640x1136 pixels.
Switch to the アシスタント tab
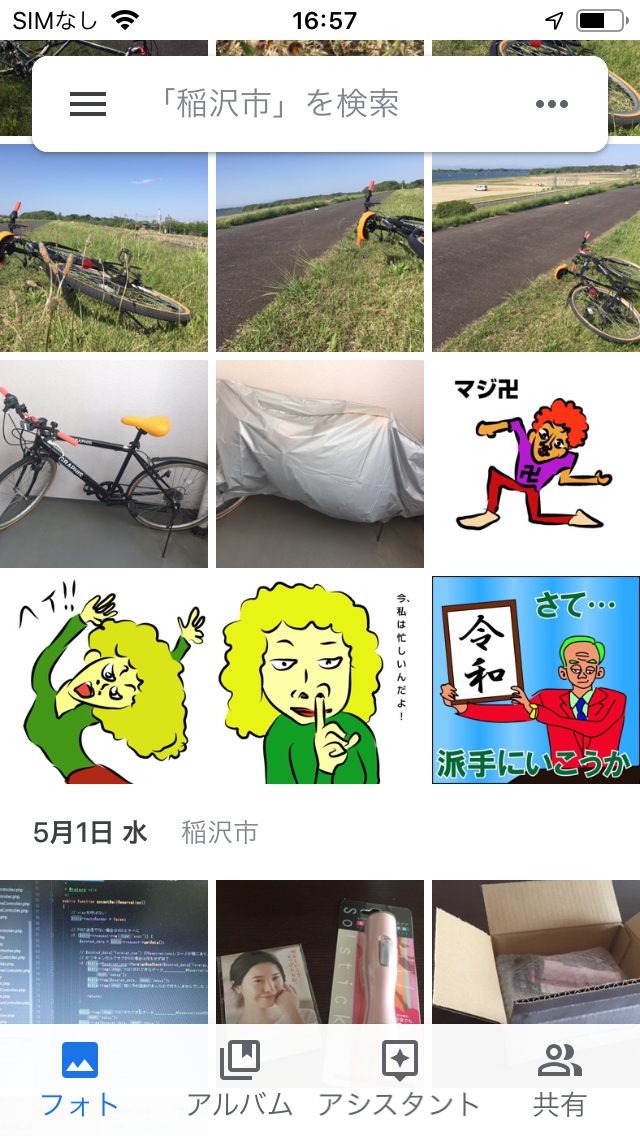(399, 1078)
